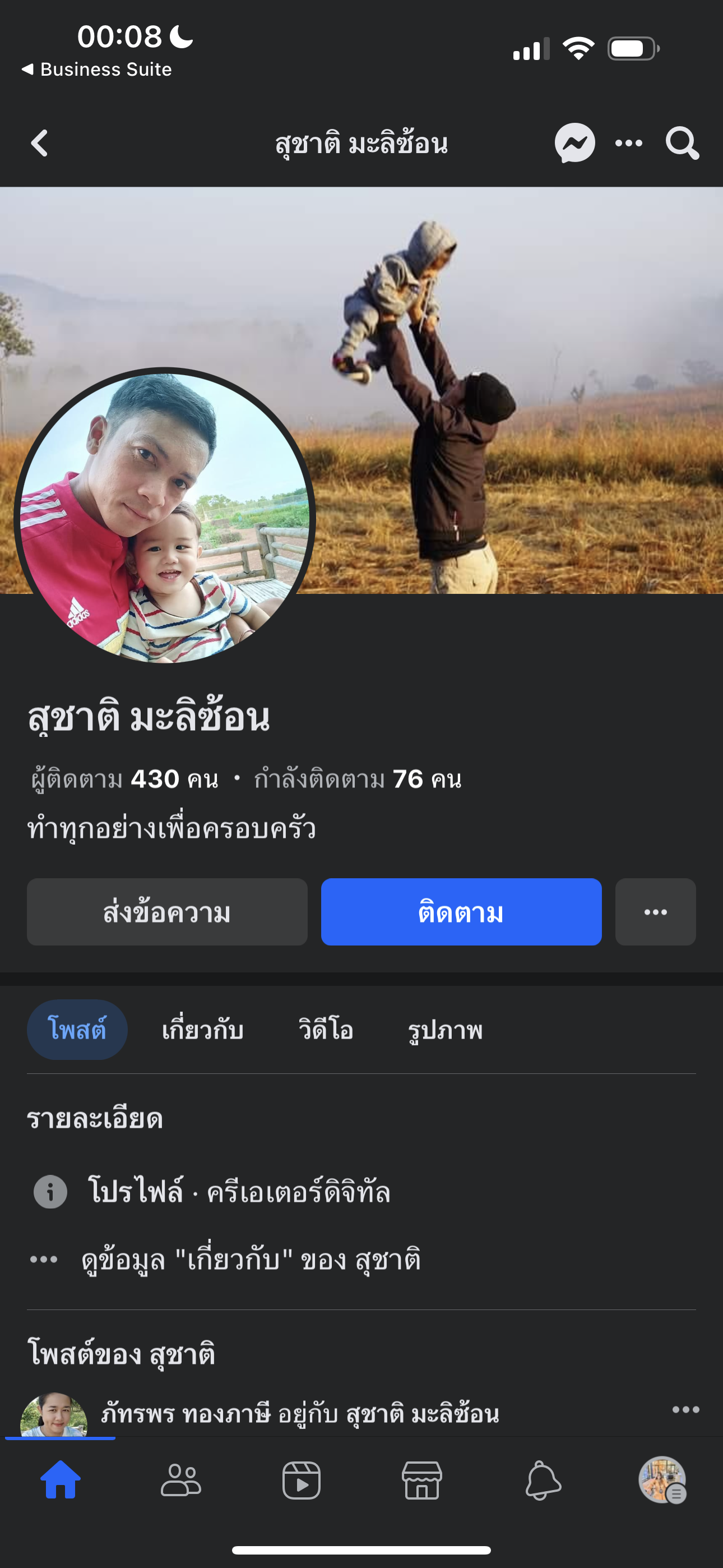The height and width of the screenshot is (1568, 723).
Task: Switch to the รูปภาพ tab
Action: tap(445, 1030)
